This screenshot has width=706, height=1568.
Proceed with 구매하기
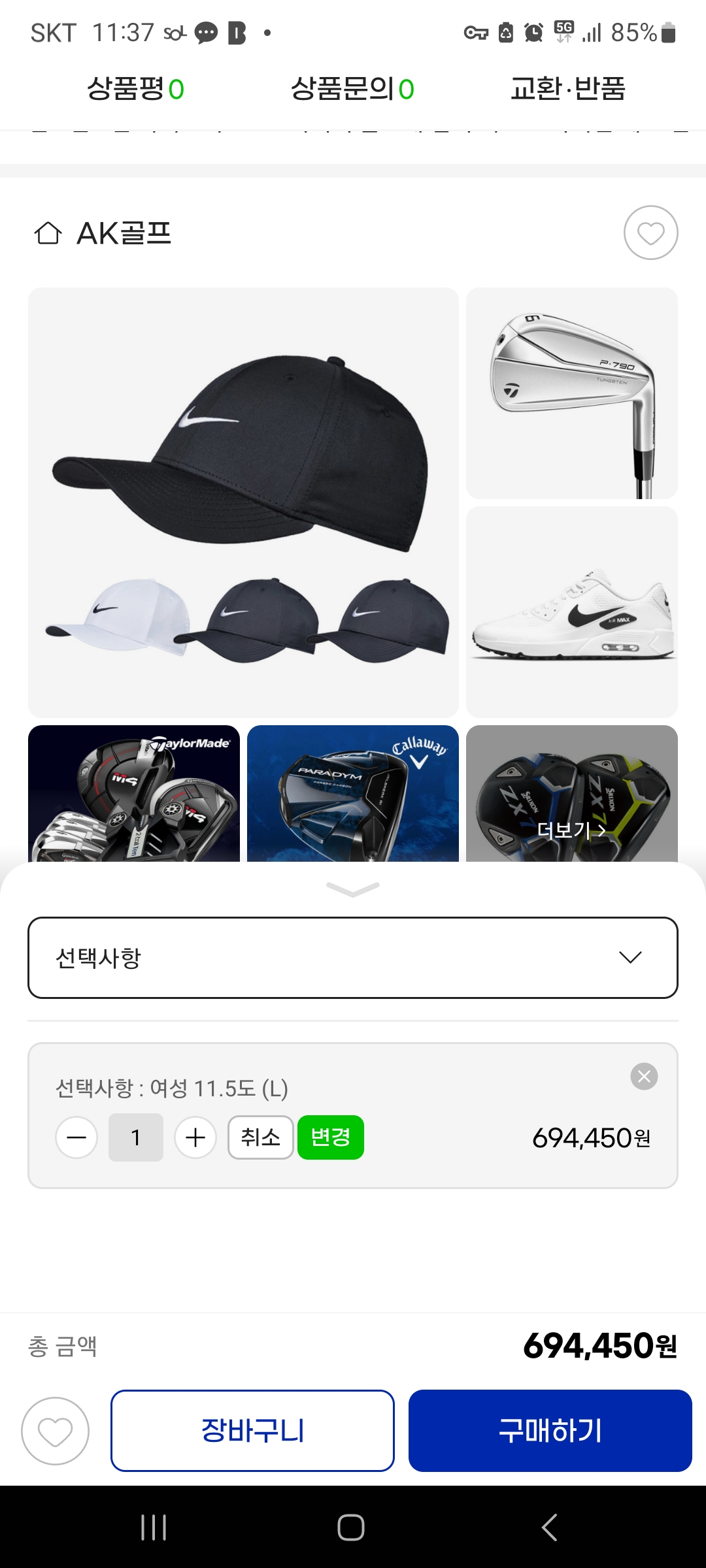click(550, 1431)
